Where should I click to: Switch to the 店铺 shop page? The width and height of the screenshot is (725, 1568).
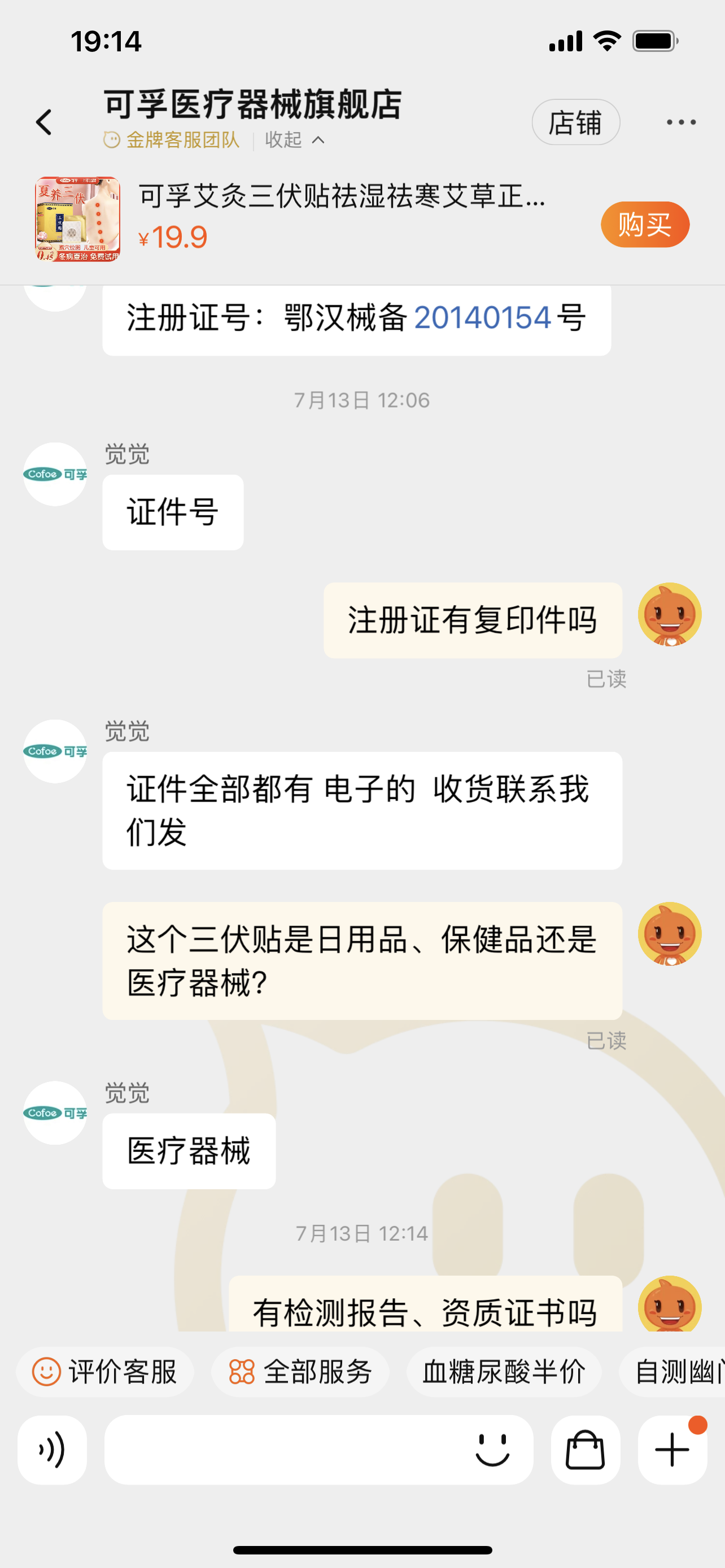tap(575, 122)
